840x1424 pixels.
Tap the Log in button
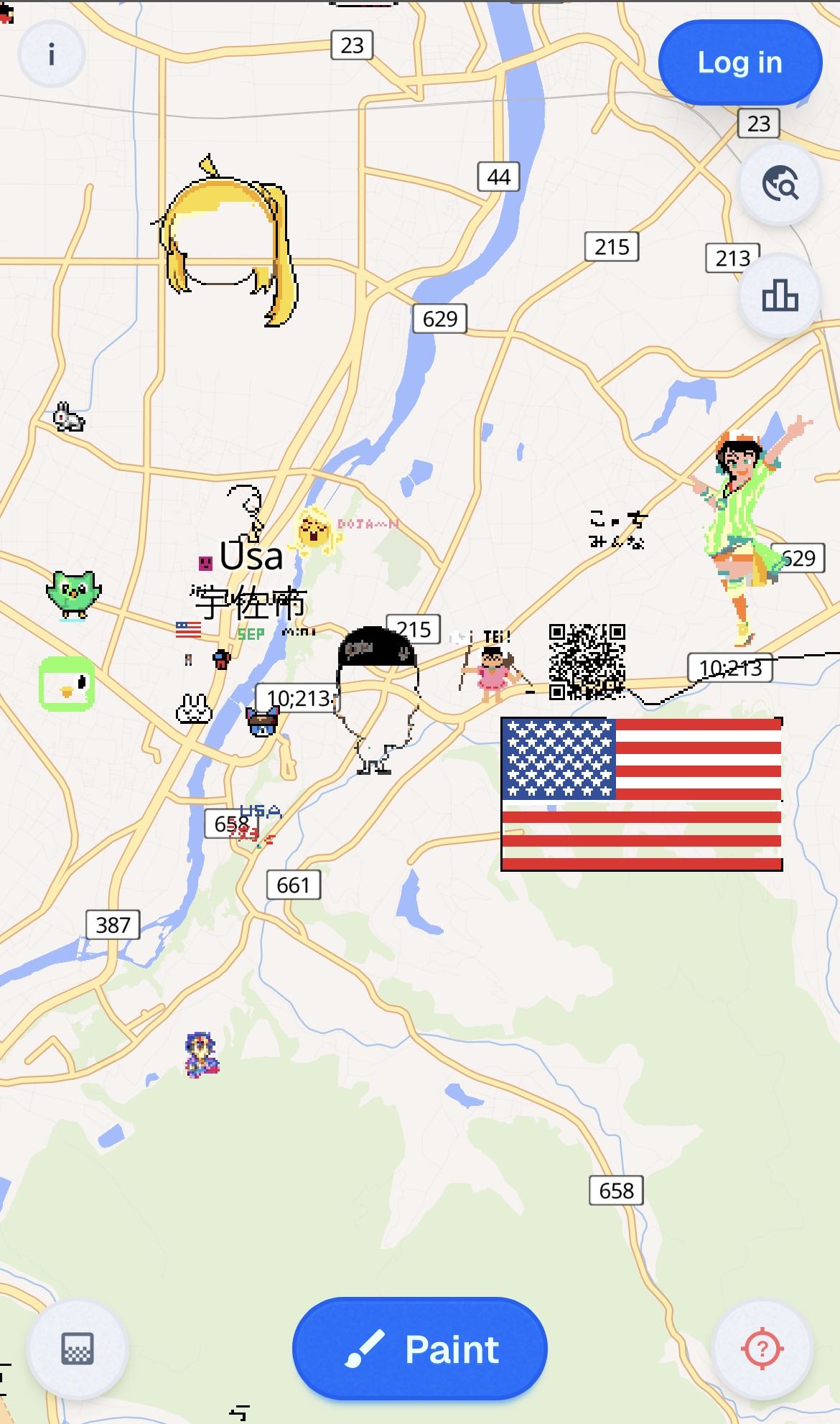[739, 62]
